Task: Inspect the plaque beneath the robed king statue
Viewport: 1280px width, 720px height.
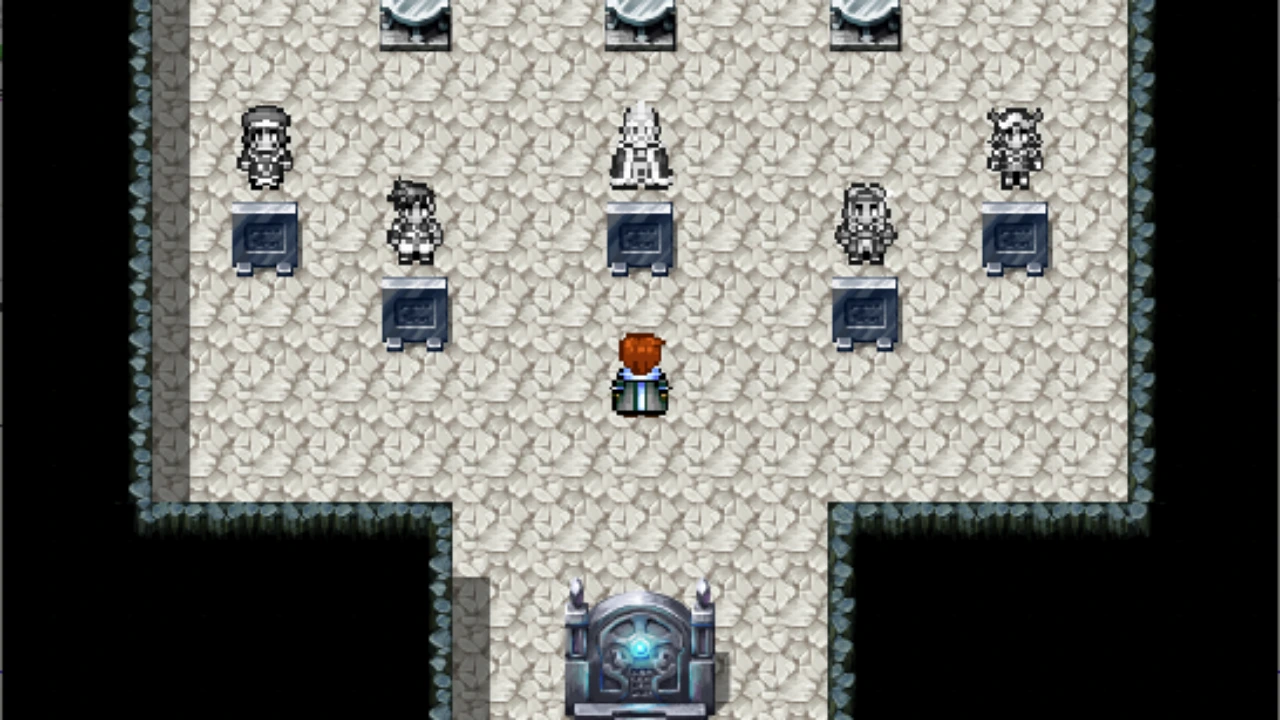Action: tap(640, 238)
